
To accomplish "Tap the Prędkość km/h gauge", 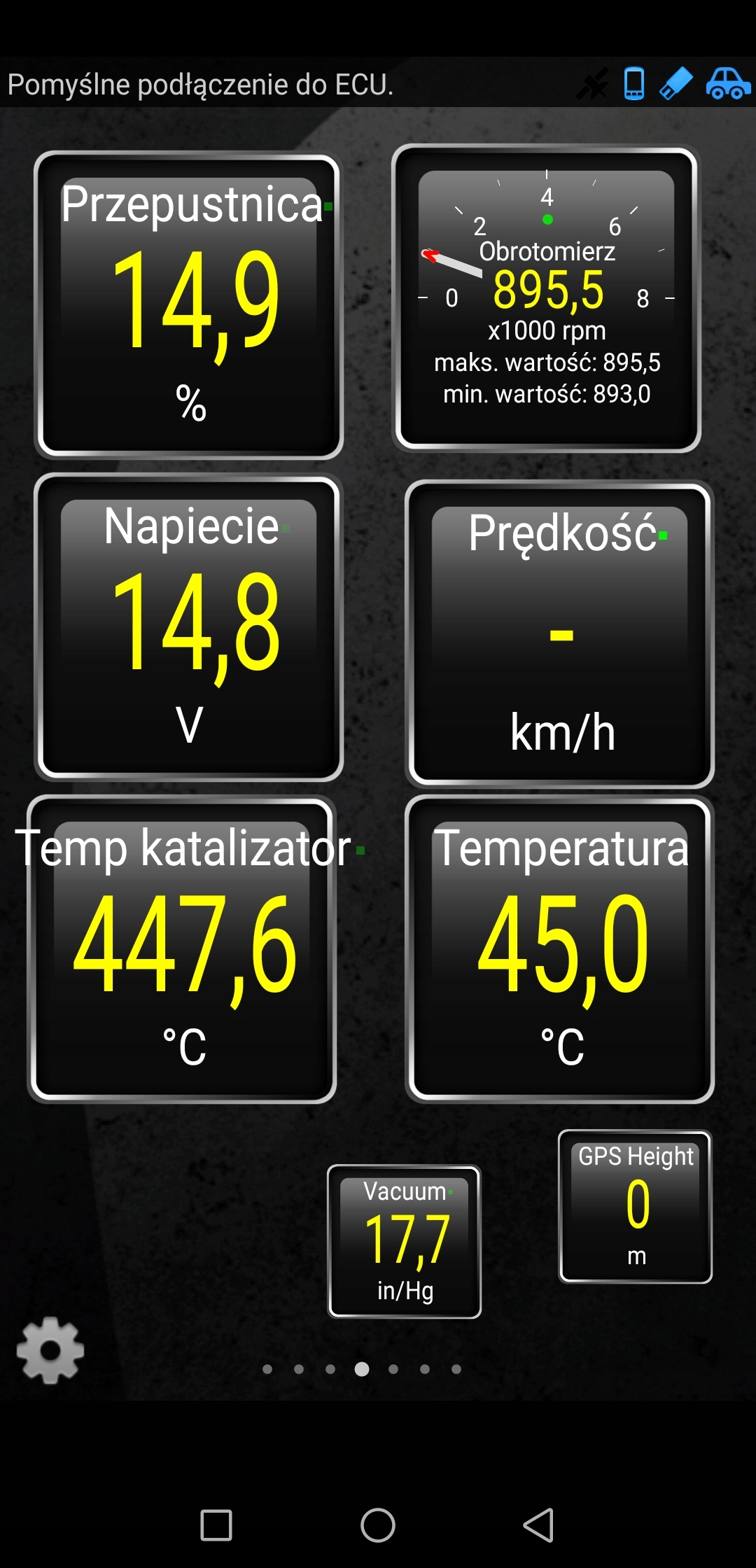I will click(x=560, y=633).
